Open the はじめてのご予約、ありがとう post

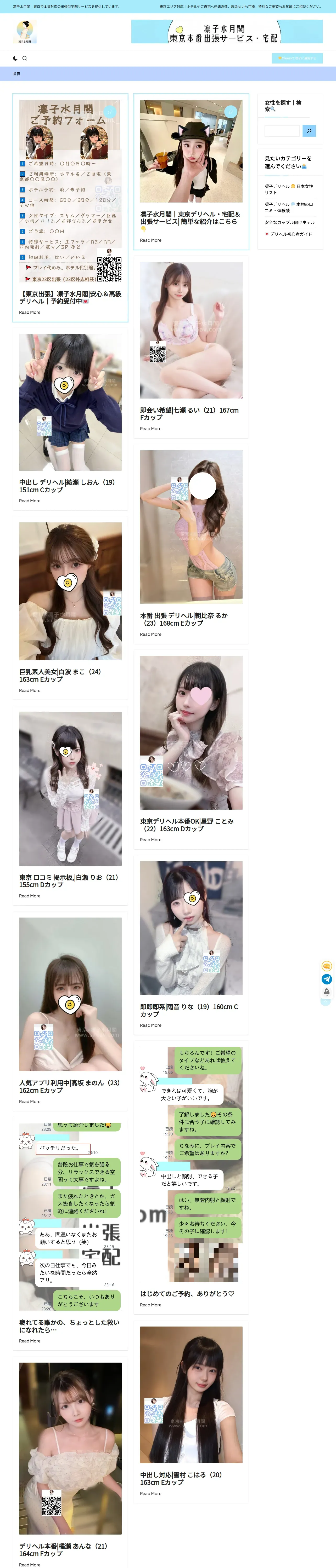[187, 1294]
